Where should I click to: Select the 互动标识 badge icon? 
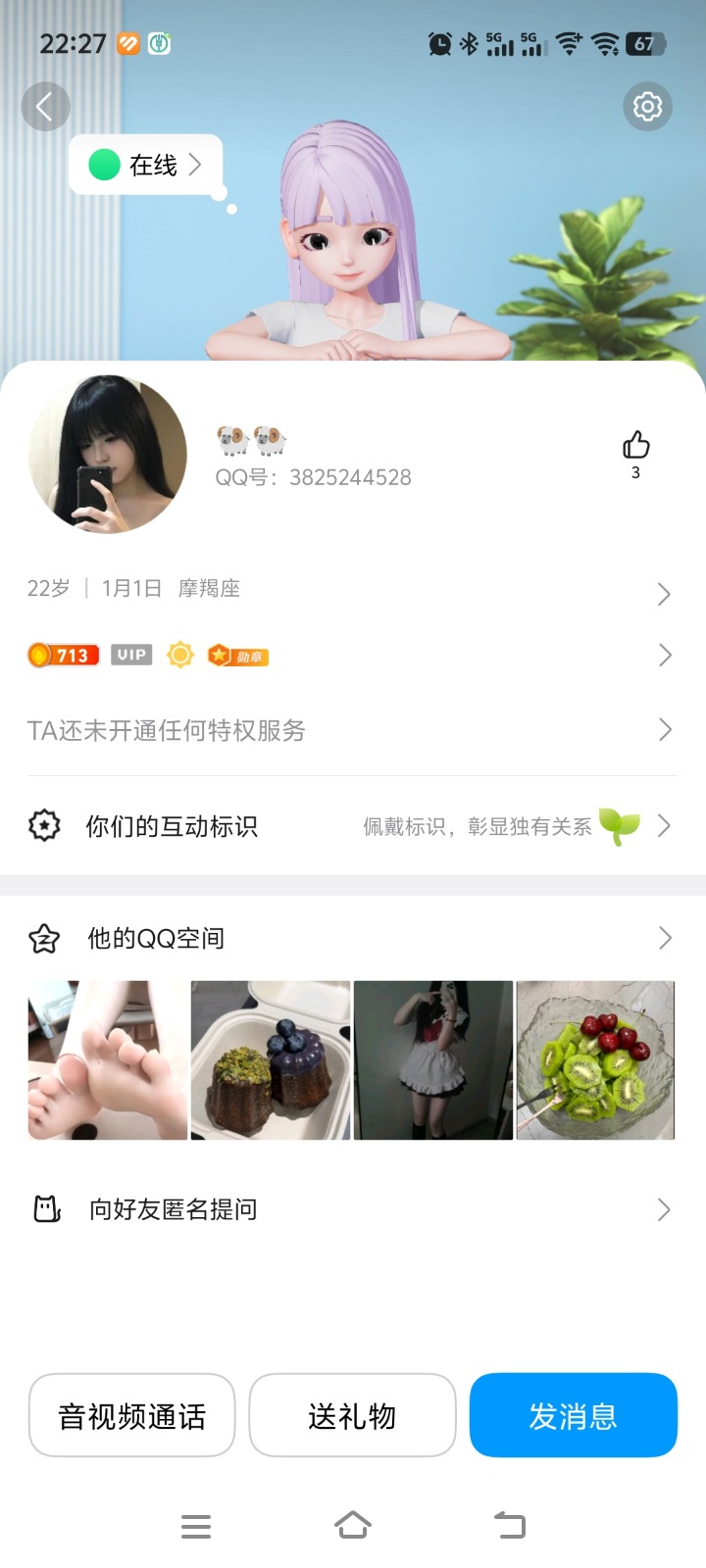(44, 826)
